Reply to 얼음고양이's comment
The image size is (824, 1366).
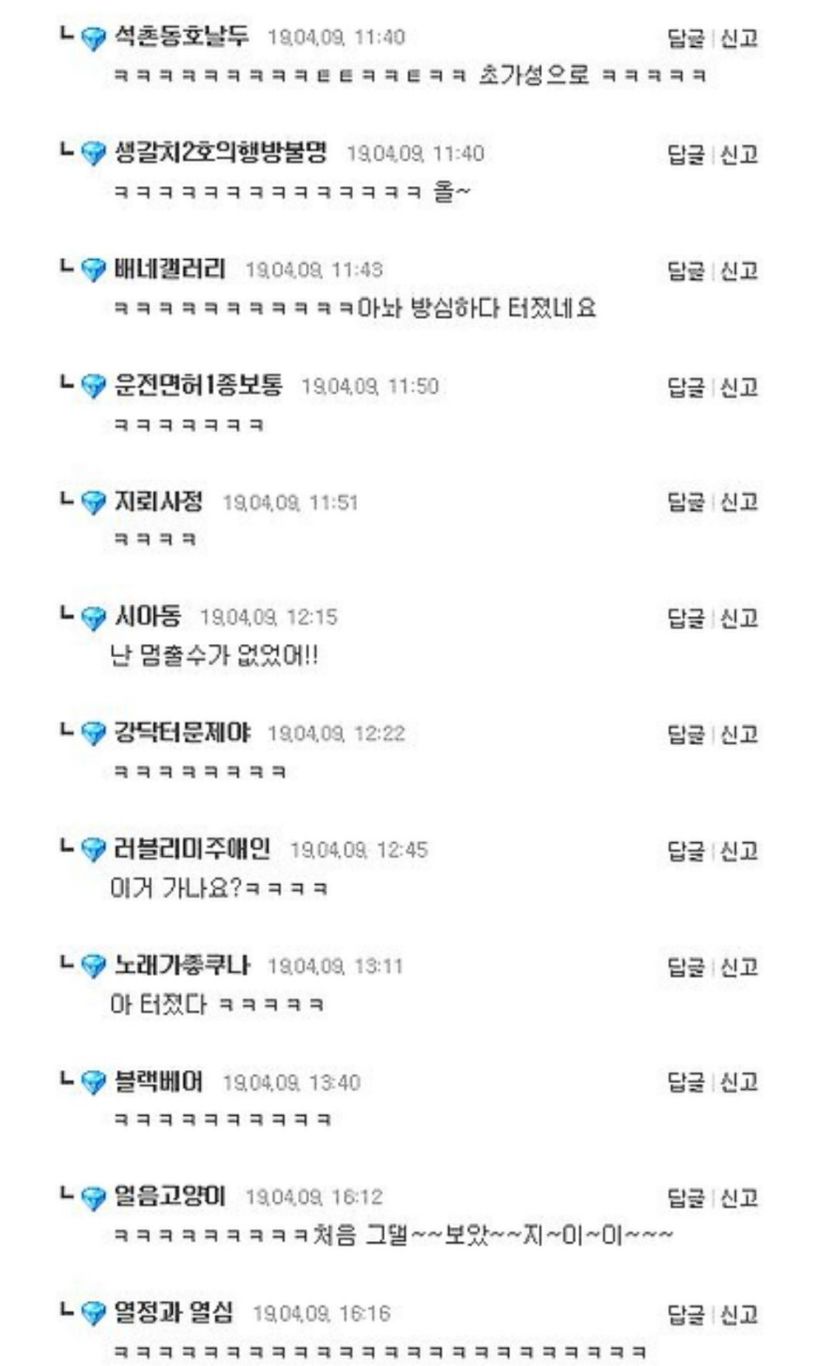(686, 1198)
